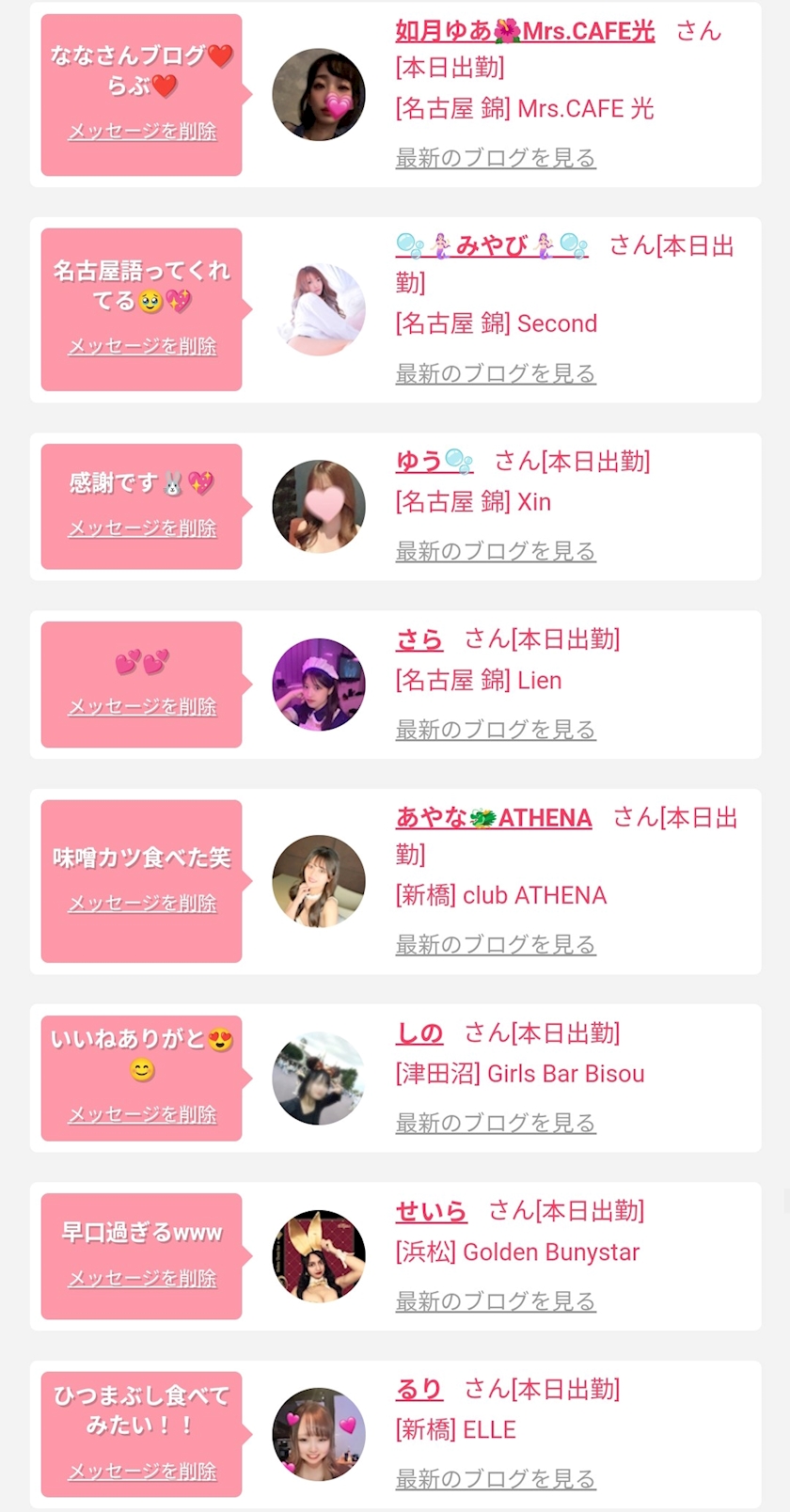The image size is (790, 1512).
Task: Open ゆう profile link
Action: [x=434, y=461]
